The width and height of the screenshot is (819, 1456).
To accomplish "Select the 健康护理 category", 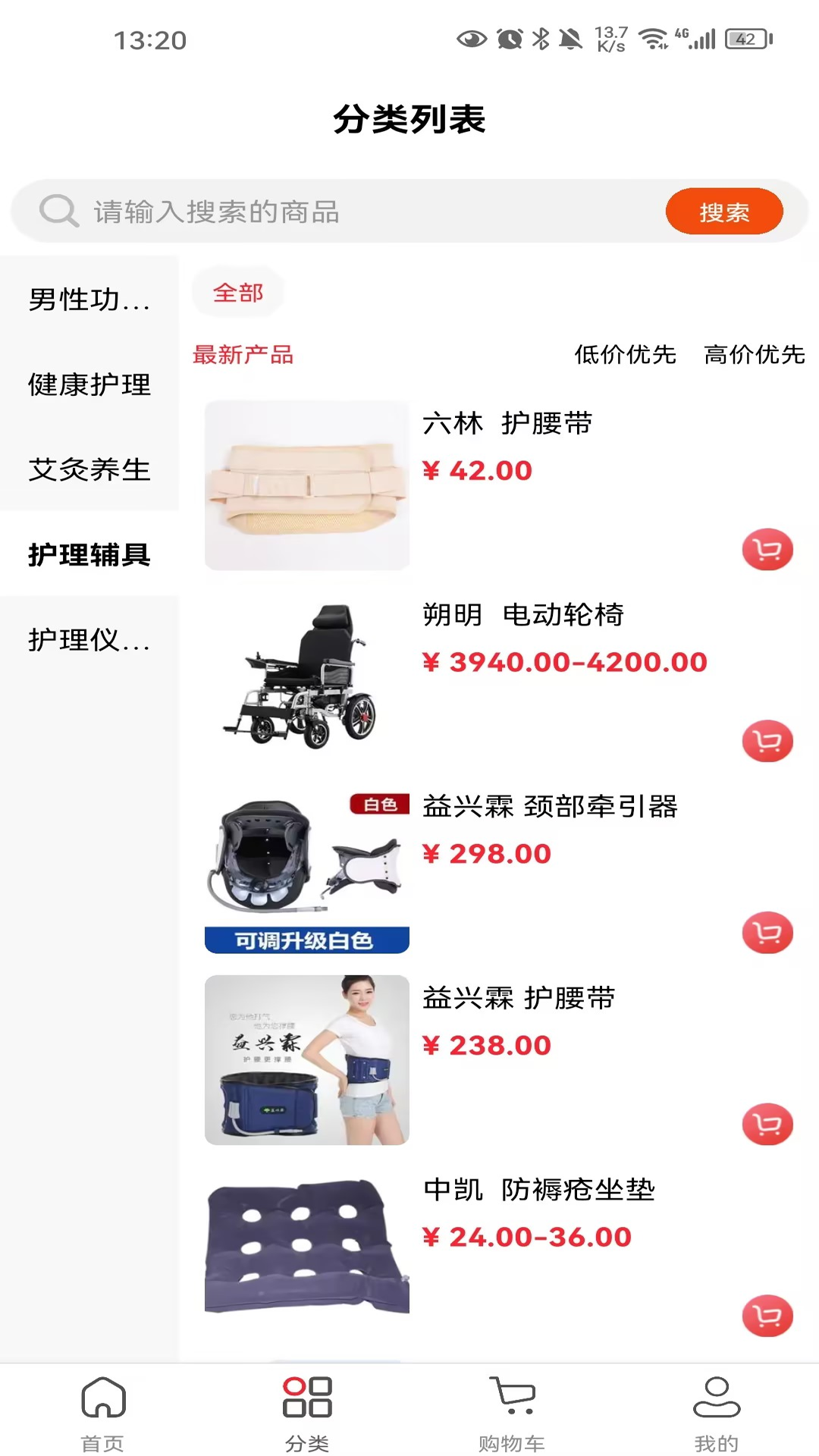I will click(x=89, y=384).
